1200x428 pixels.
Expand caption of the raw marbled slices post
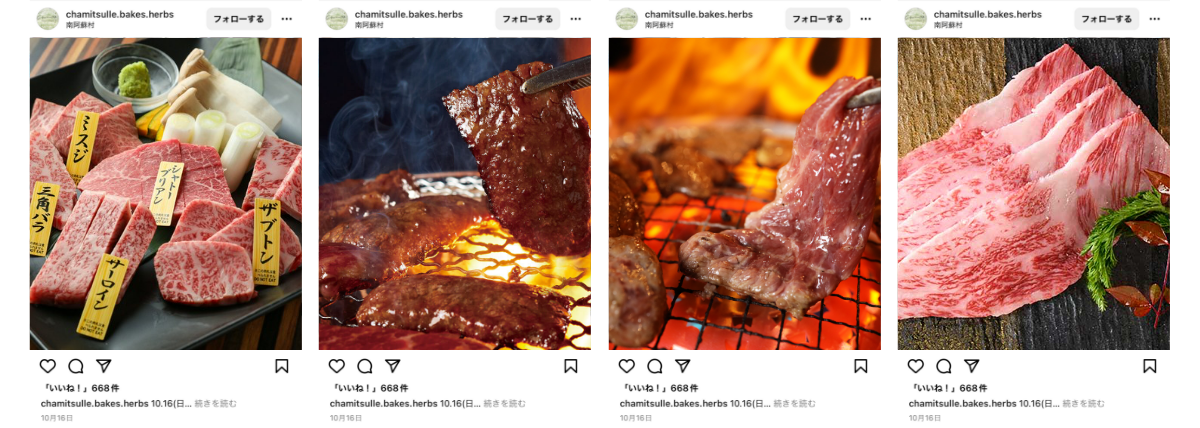1084,403
